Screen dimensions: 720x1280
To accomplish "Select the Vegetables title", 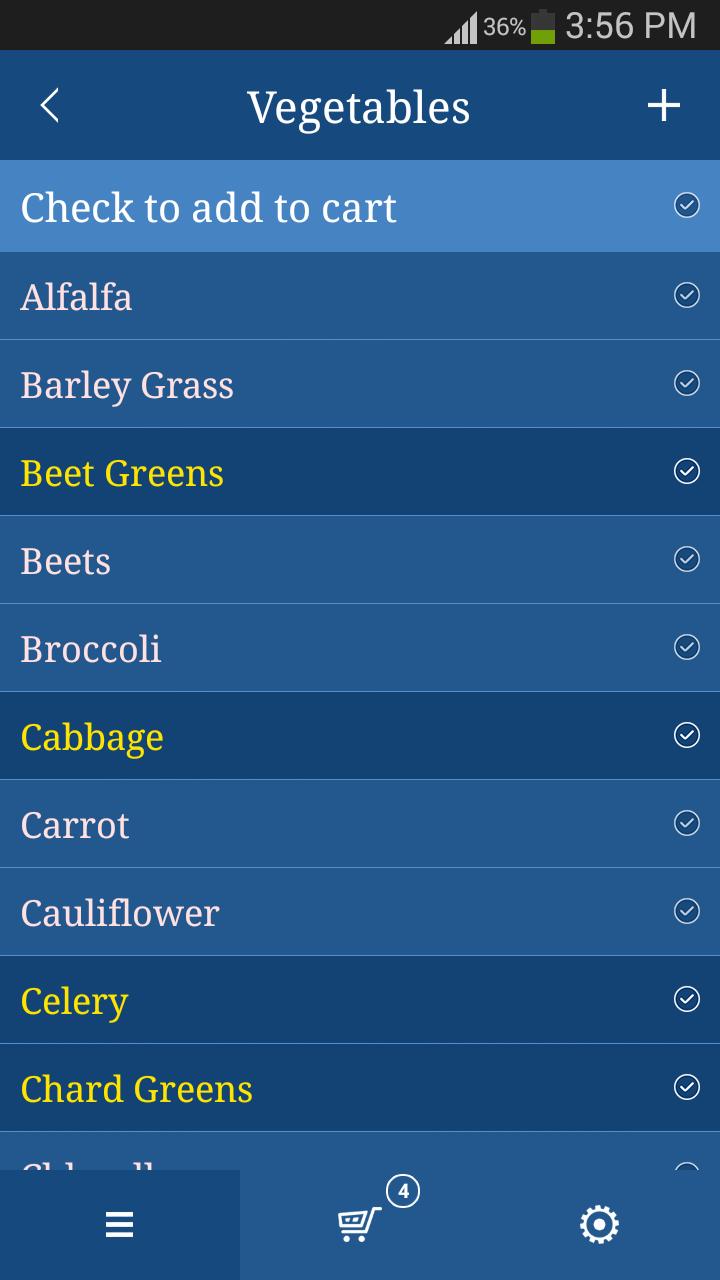I will pos(360,105).
